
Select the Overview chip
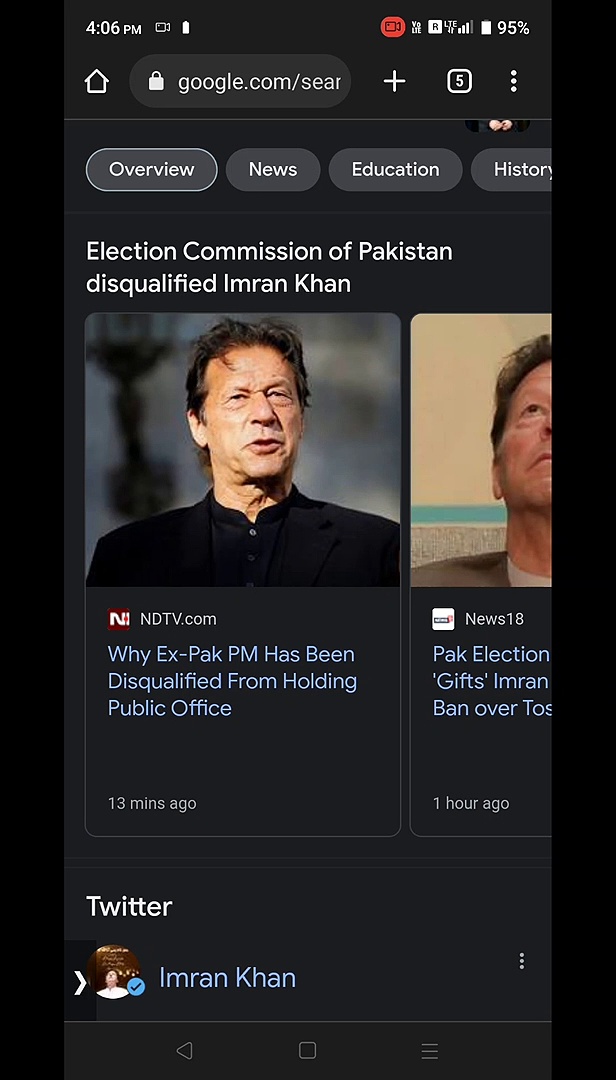click(x=152, y=169)
